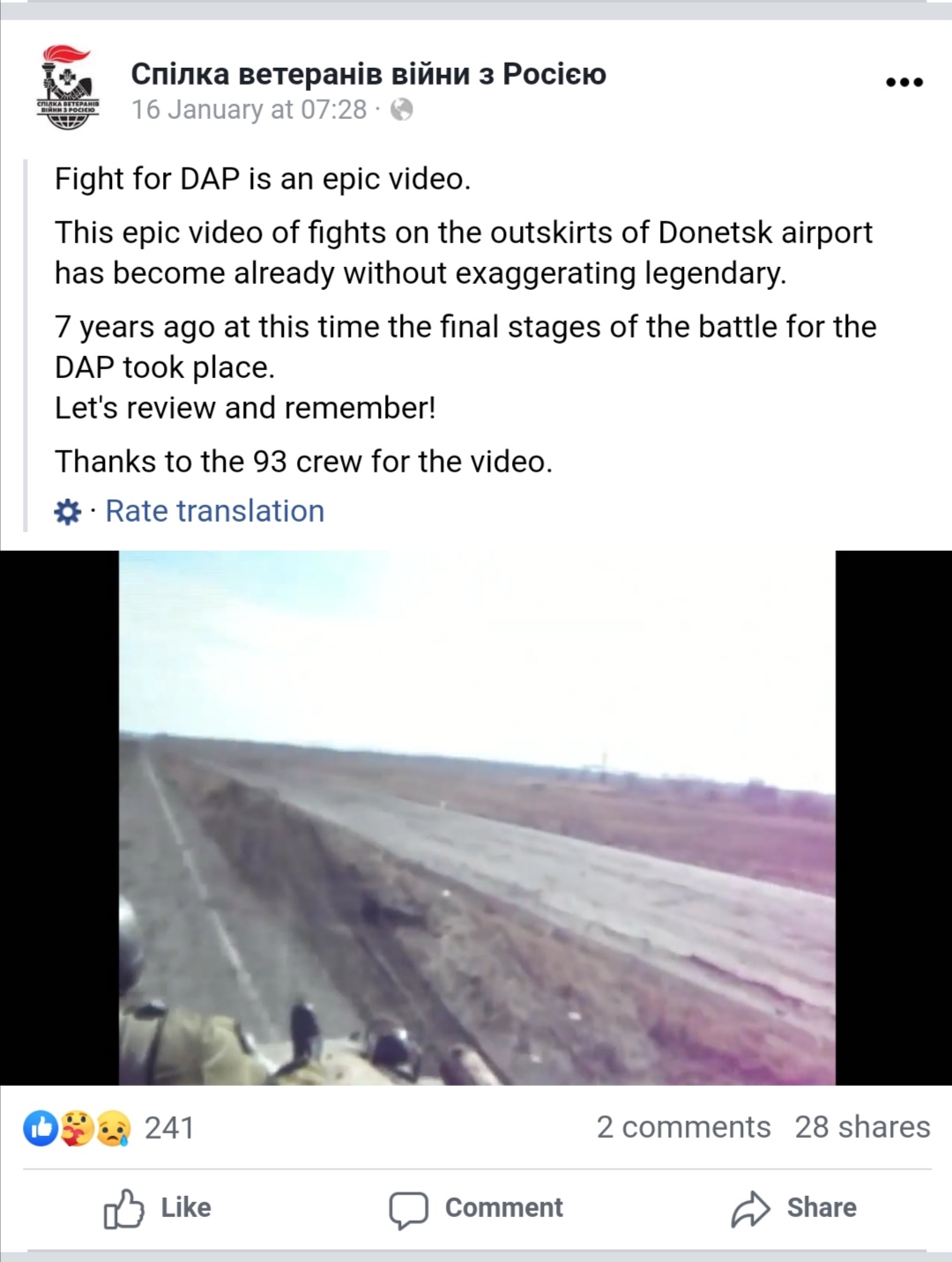Viewport: 952px width, 1262px height.
Task: Open the 2 comments list
Action: [x=683, y=1127]
